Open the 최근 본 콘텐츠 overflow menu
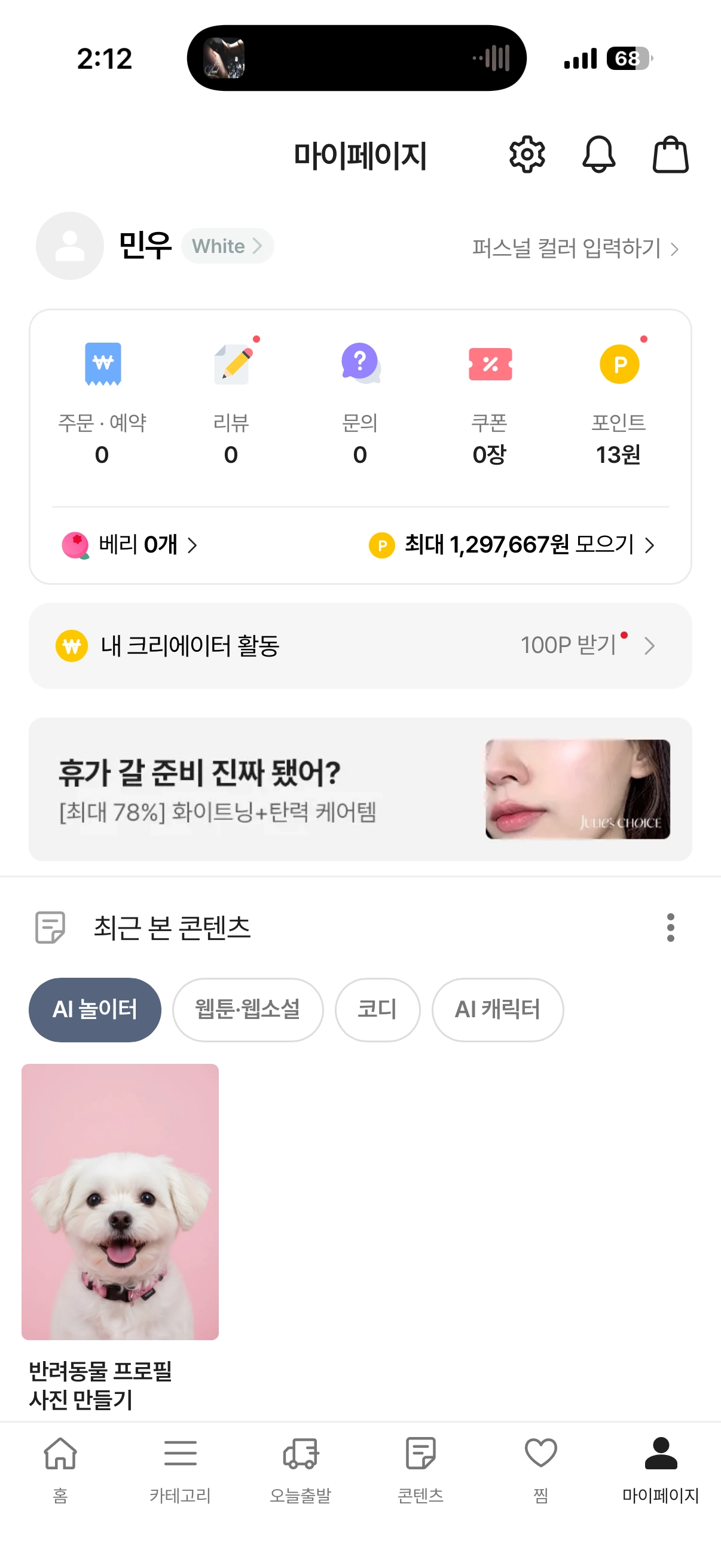Screen dimensions: 721x1568 tap(670, 927)
